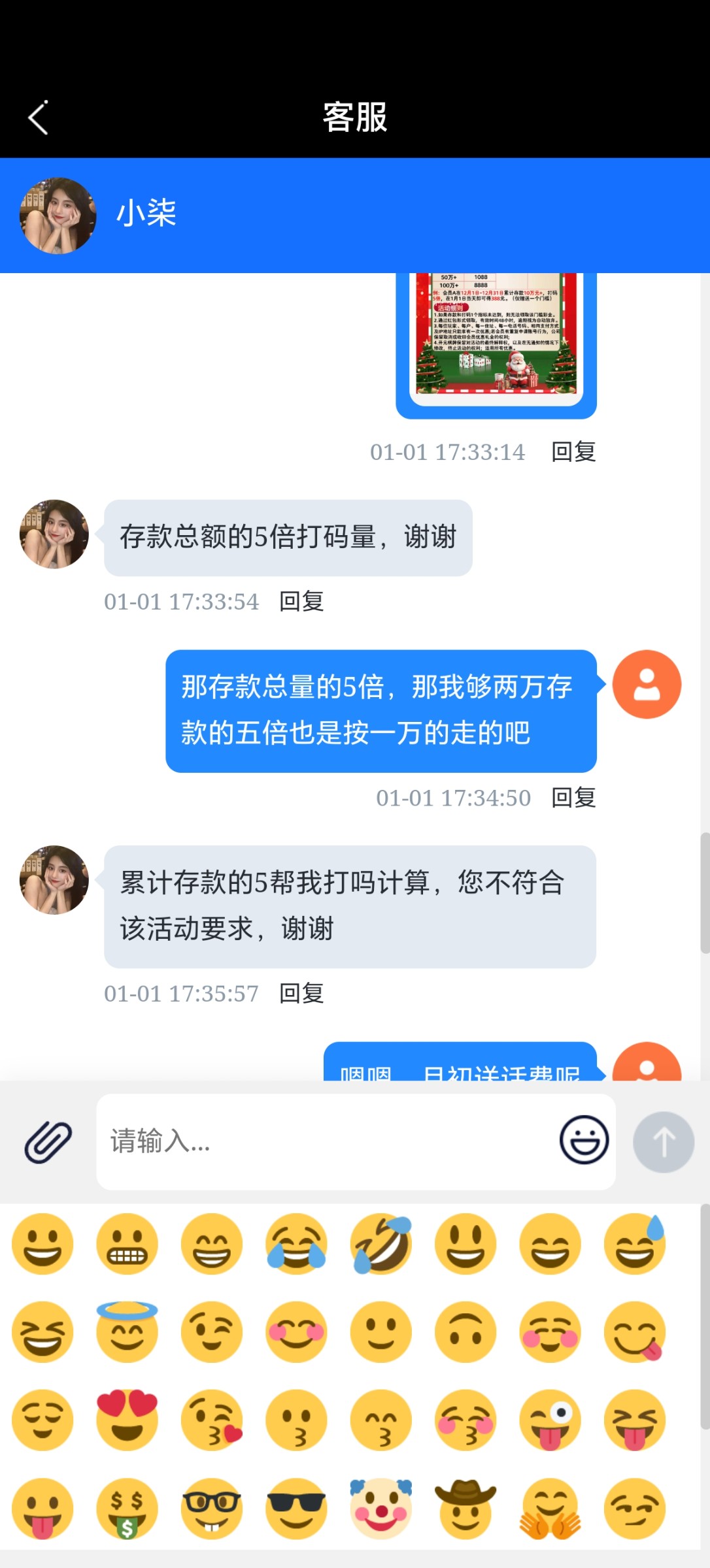710x1568 pixels.
Task: Insert the rolling on floor laughing emoji
Action: tap(381, 1245)
